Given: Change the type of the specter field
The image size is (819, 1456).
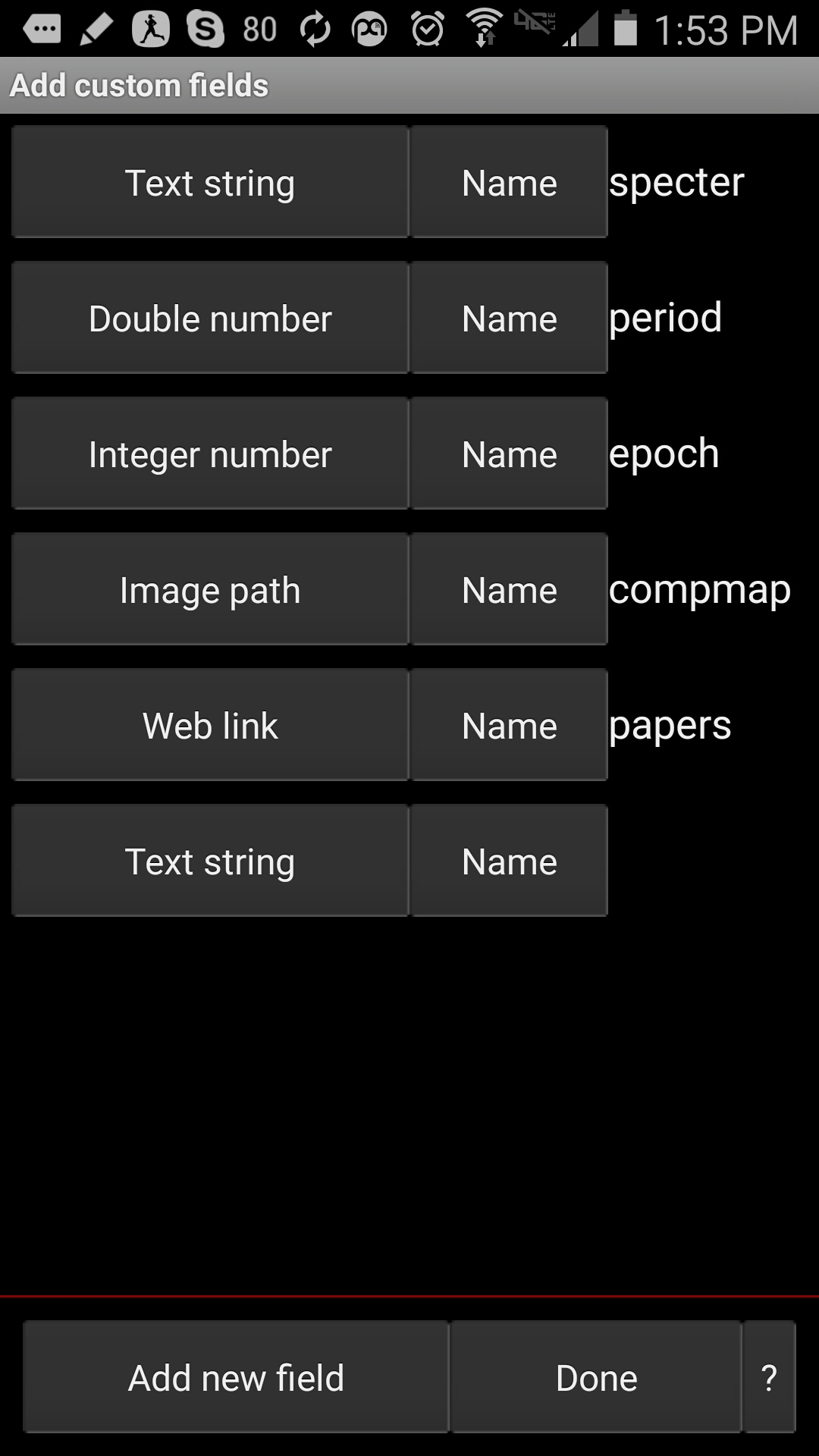Looking at the screenshot, I should (x=210, y=182).
